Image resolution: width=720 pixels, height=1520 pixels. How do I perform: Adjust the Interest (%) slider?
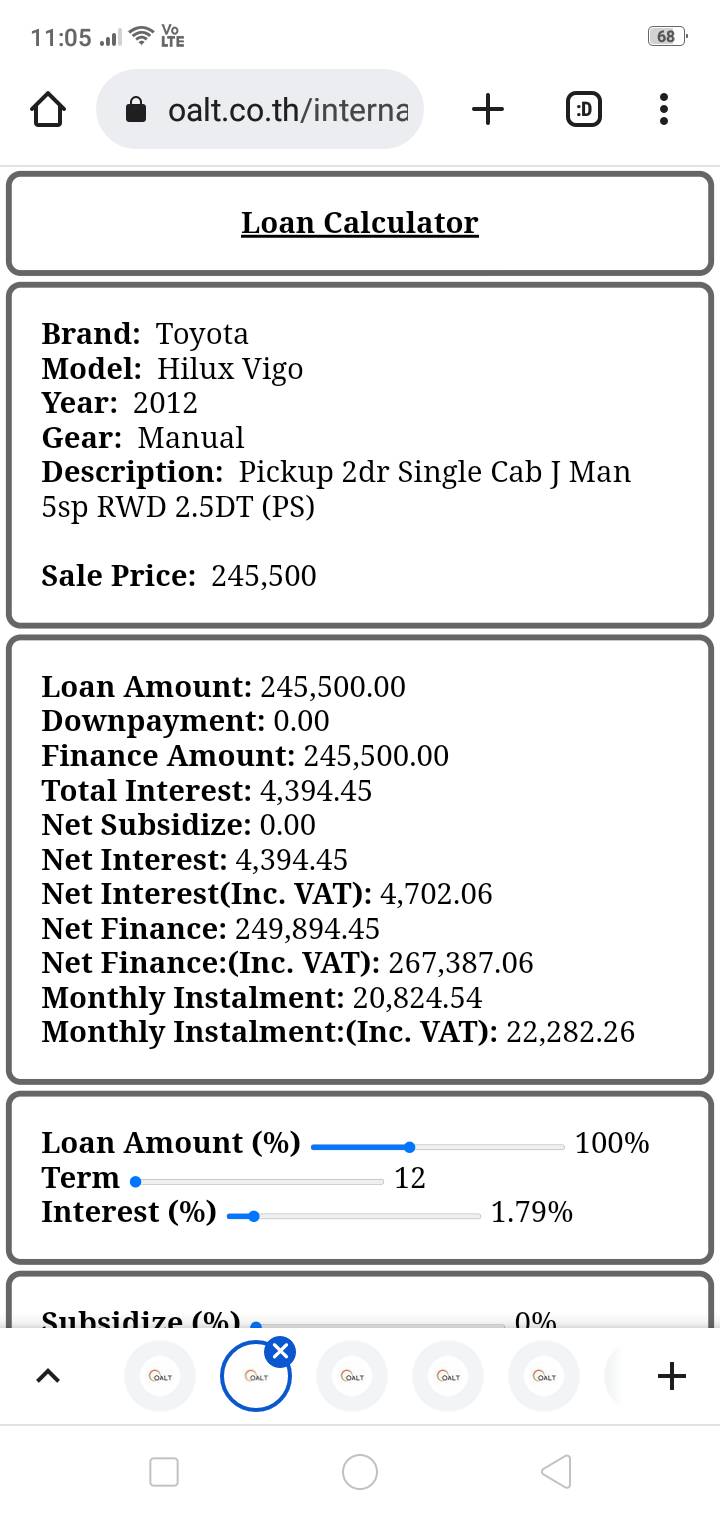click(254, 1216)
